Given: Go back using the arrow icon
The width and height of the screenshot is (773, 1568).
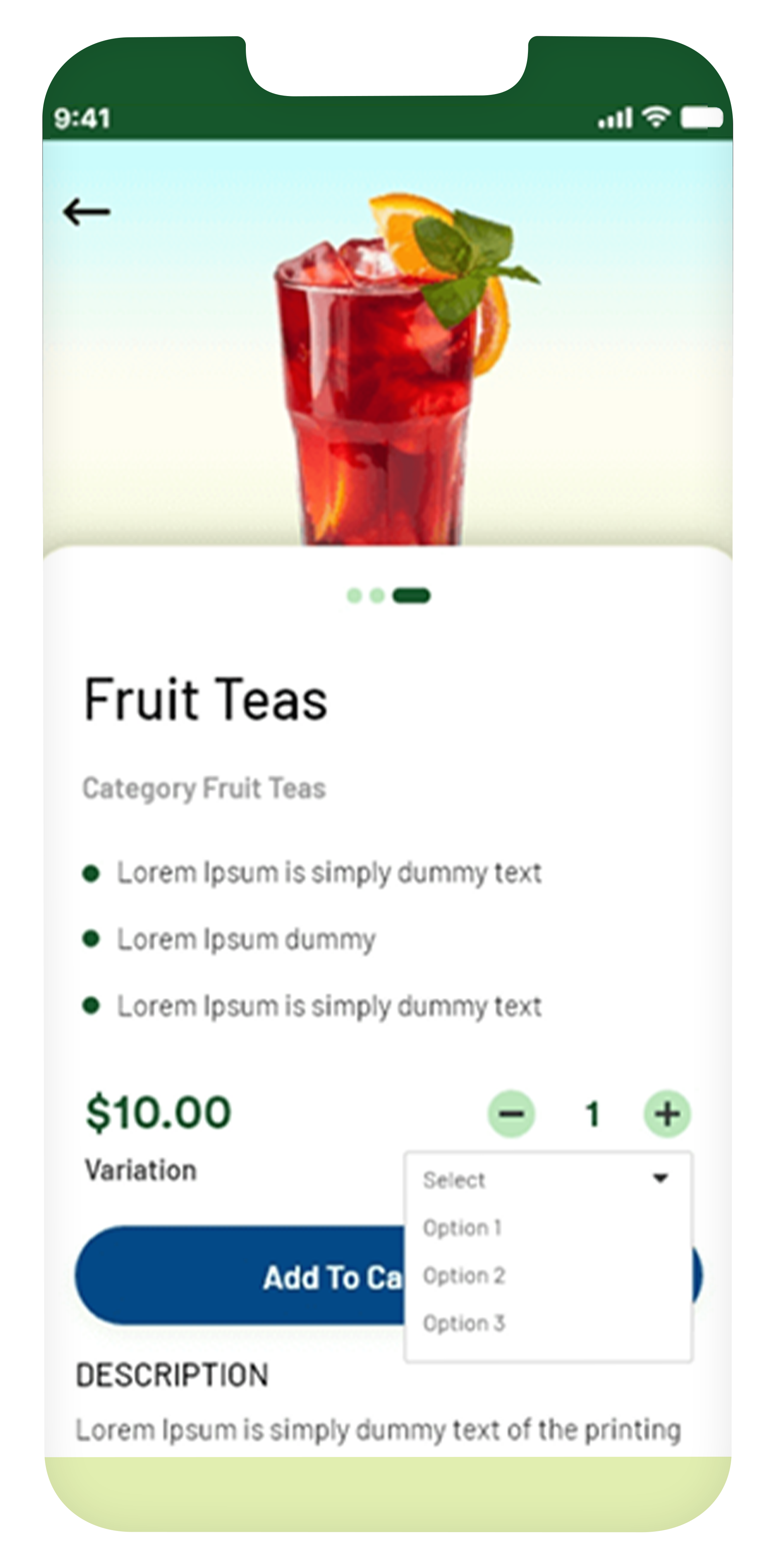Looking at the screenshot, I should coord(86,212).
